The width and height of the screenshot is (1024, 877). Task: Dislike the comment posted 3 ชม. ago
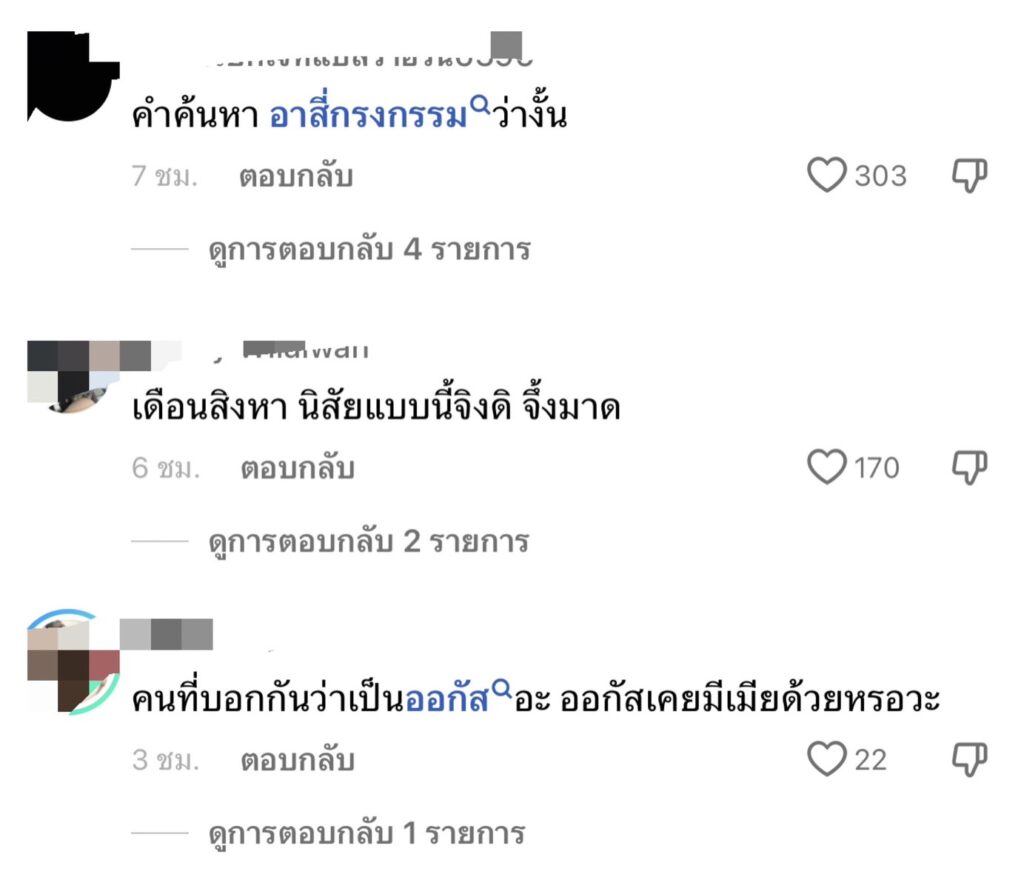pyautogui.click(x=968, y=760)
